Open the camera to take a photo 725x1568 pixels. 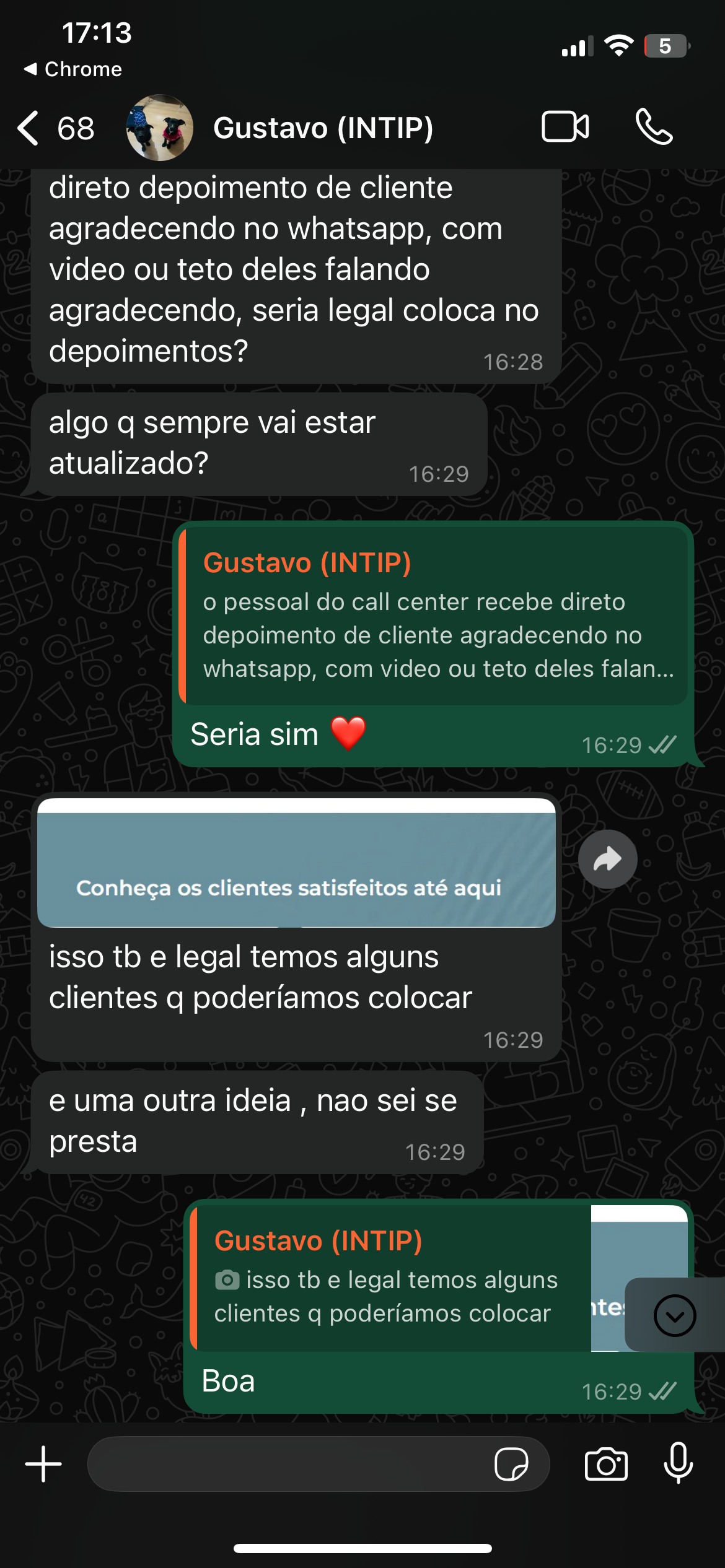[607, 1464]
